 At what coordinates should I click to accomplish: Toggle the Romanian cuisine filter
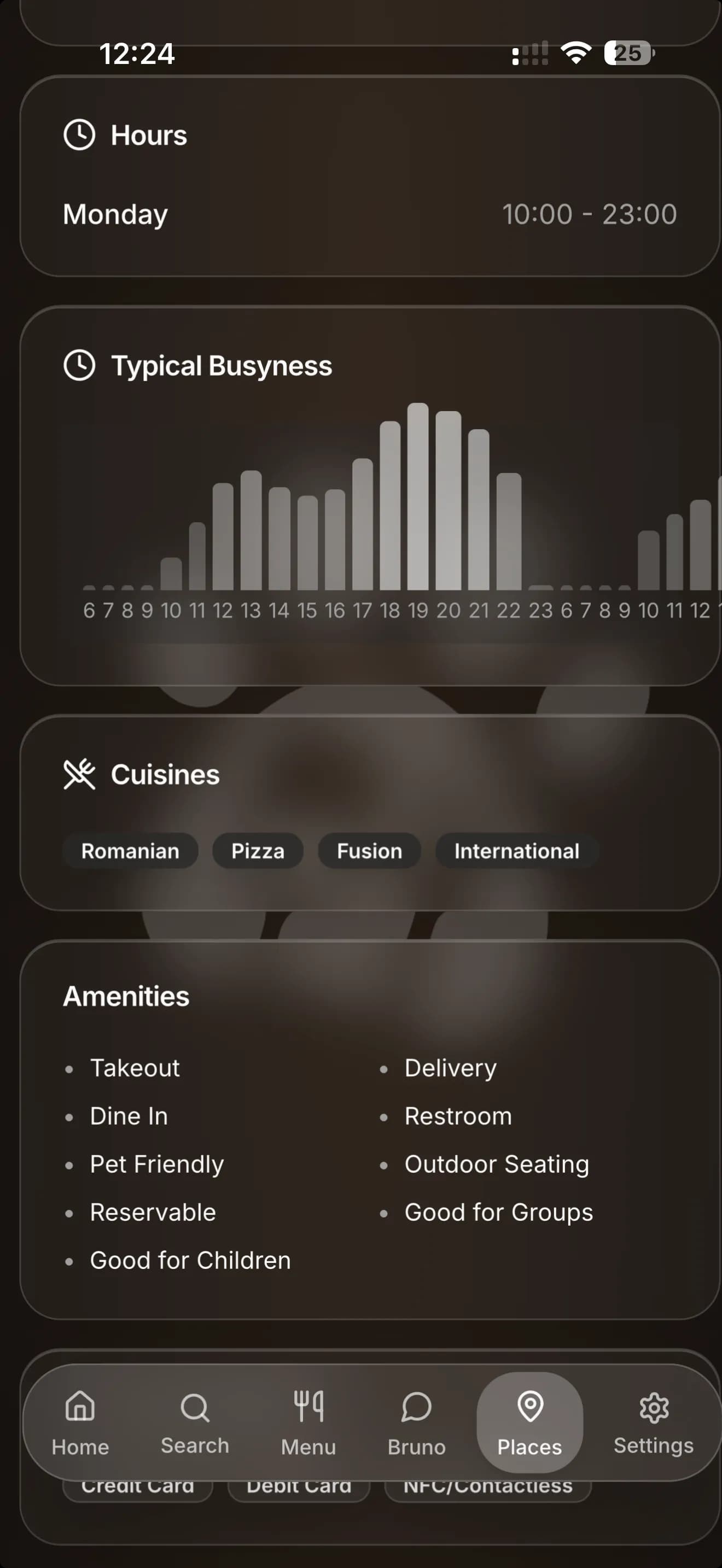click(x=130, y=850)
